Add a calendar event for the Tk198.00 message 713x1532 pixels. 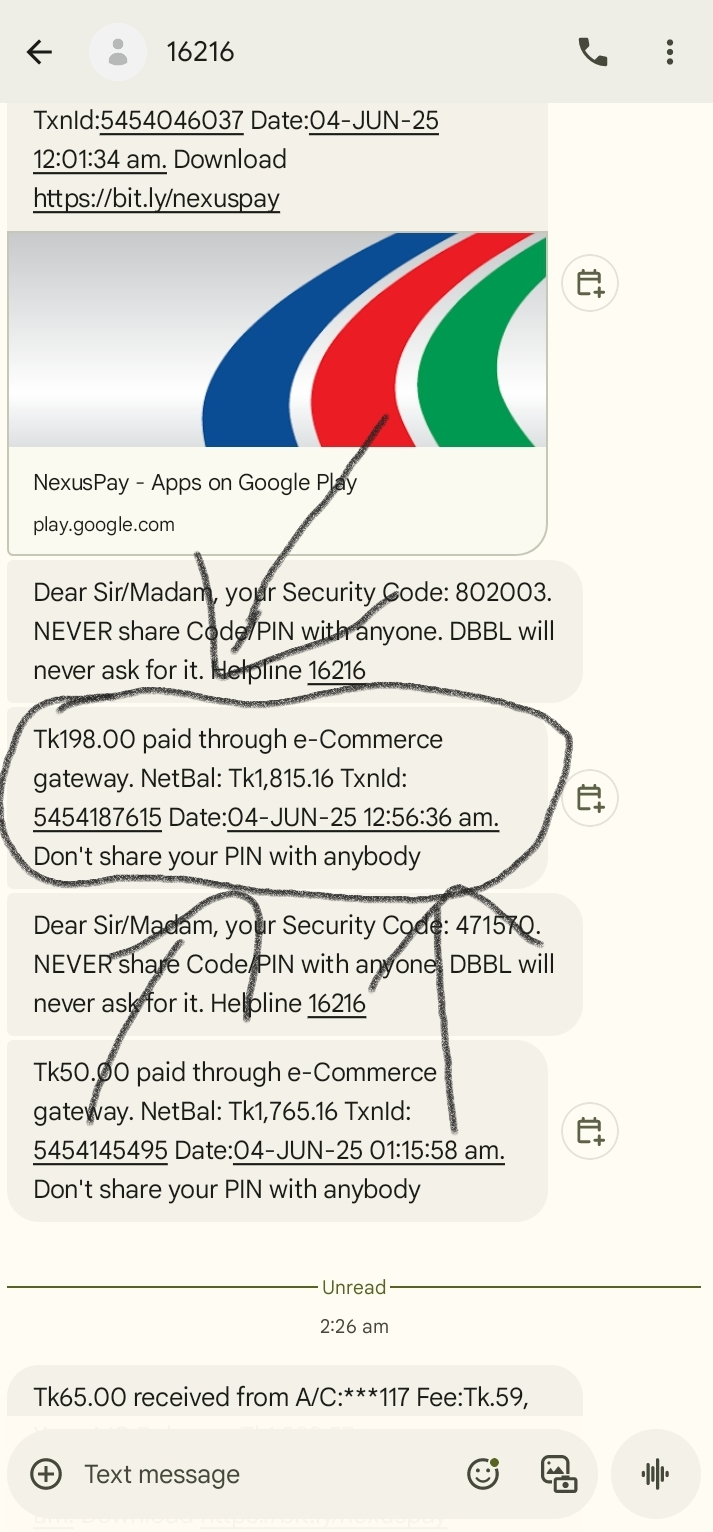pyautogui.click(x=590, y=798)
